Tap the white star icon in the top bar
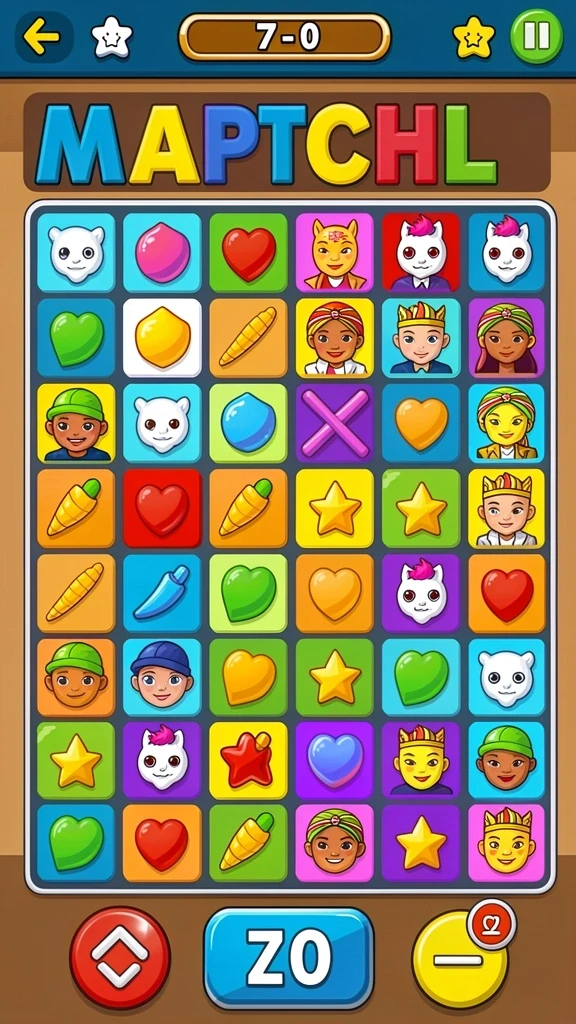Viewport: 576px width, 1024px height. [x=112, y=37]
